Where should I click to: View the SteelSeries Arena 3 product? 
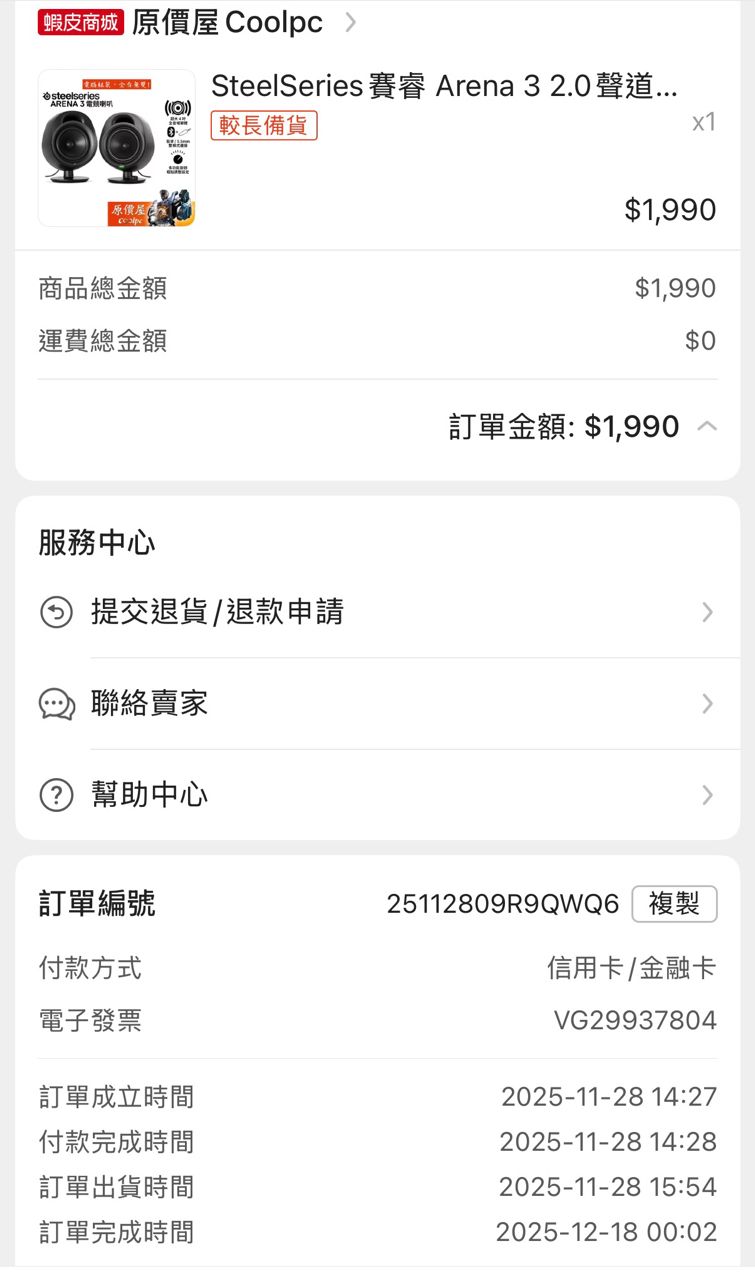pos(443,87)
